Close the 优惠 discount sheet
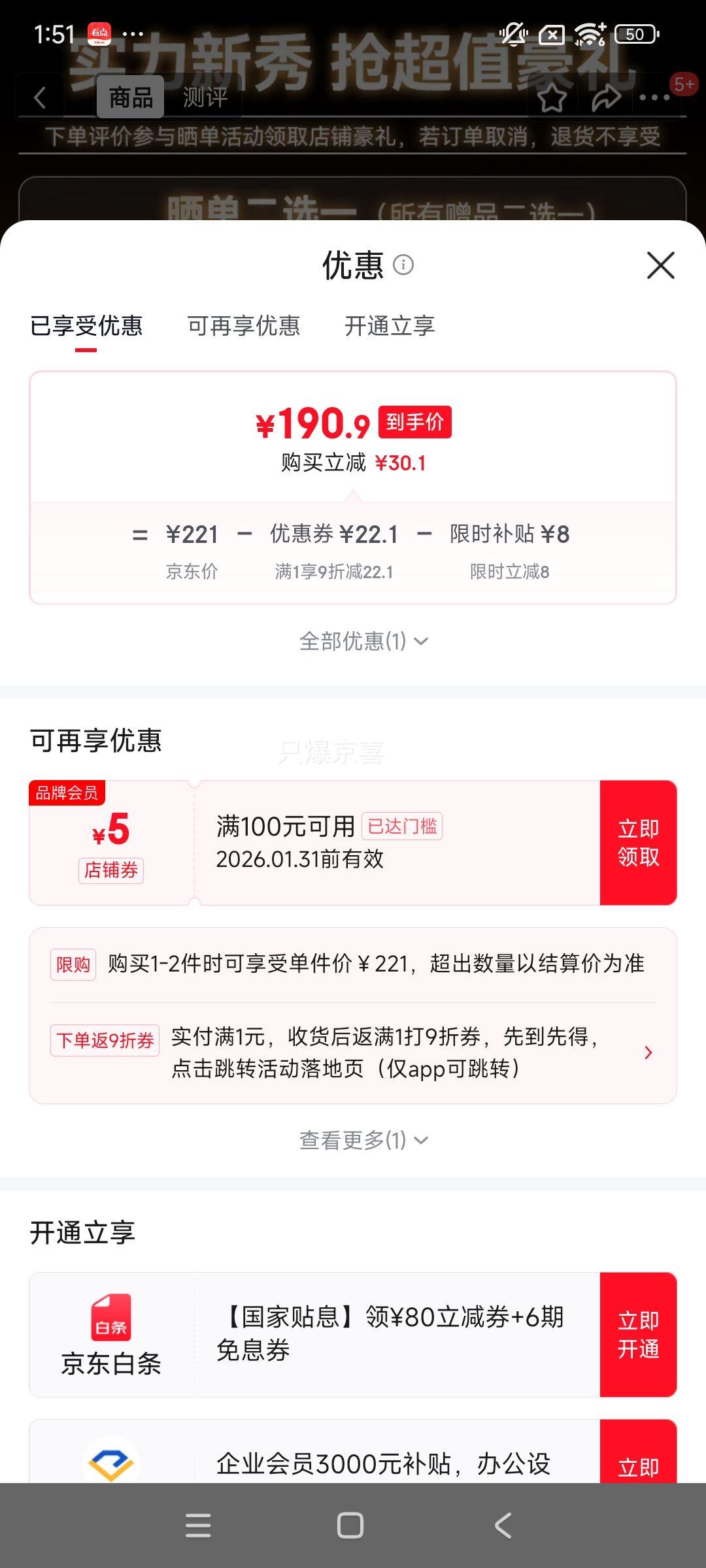This screenshot has width=706, height=1568. tap(660, 265)
